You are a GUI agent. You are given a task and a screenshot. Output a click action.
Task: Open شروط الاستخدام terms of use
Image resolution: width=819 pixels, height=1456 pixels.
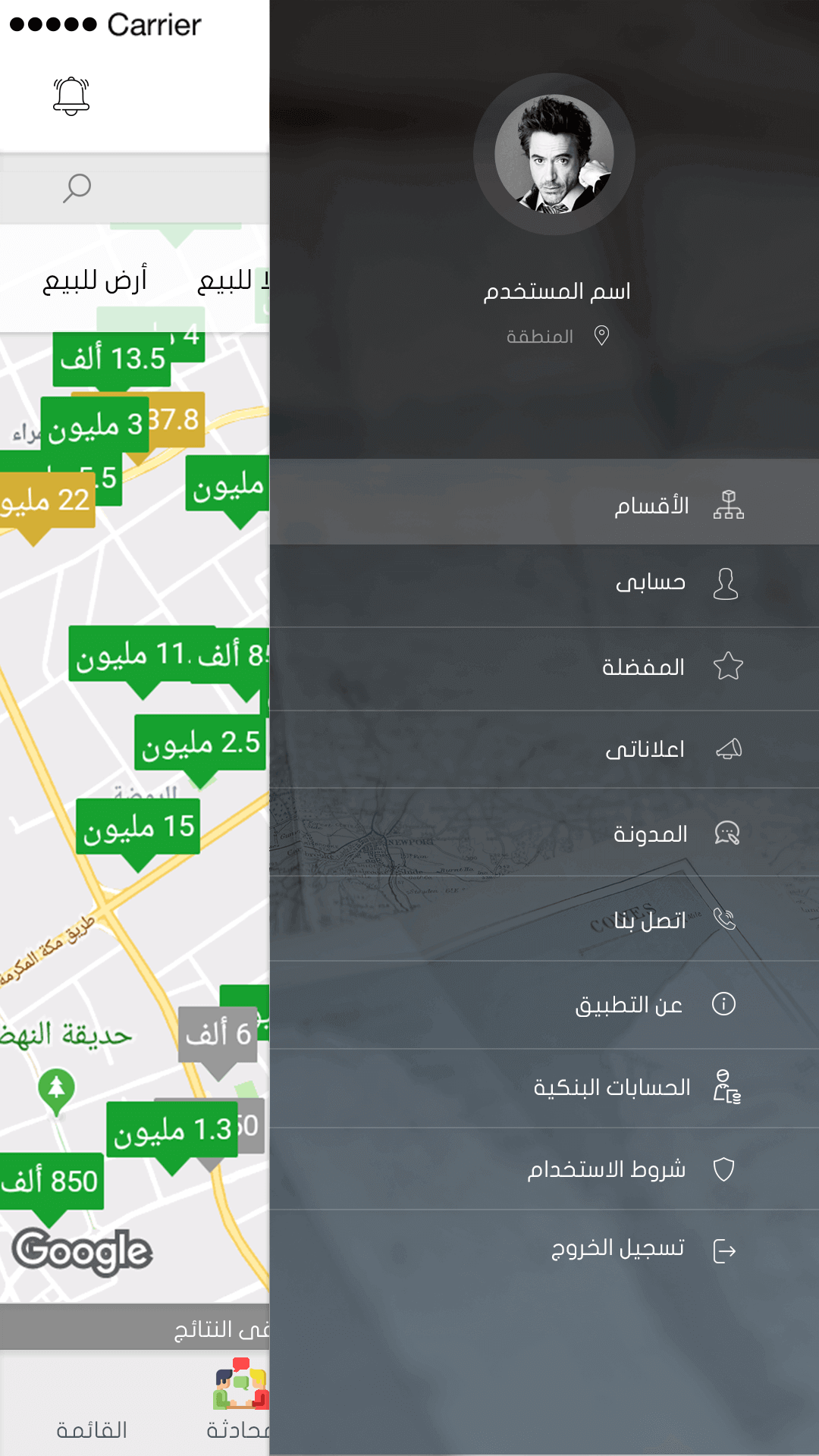[x=544, y=1169]
